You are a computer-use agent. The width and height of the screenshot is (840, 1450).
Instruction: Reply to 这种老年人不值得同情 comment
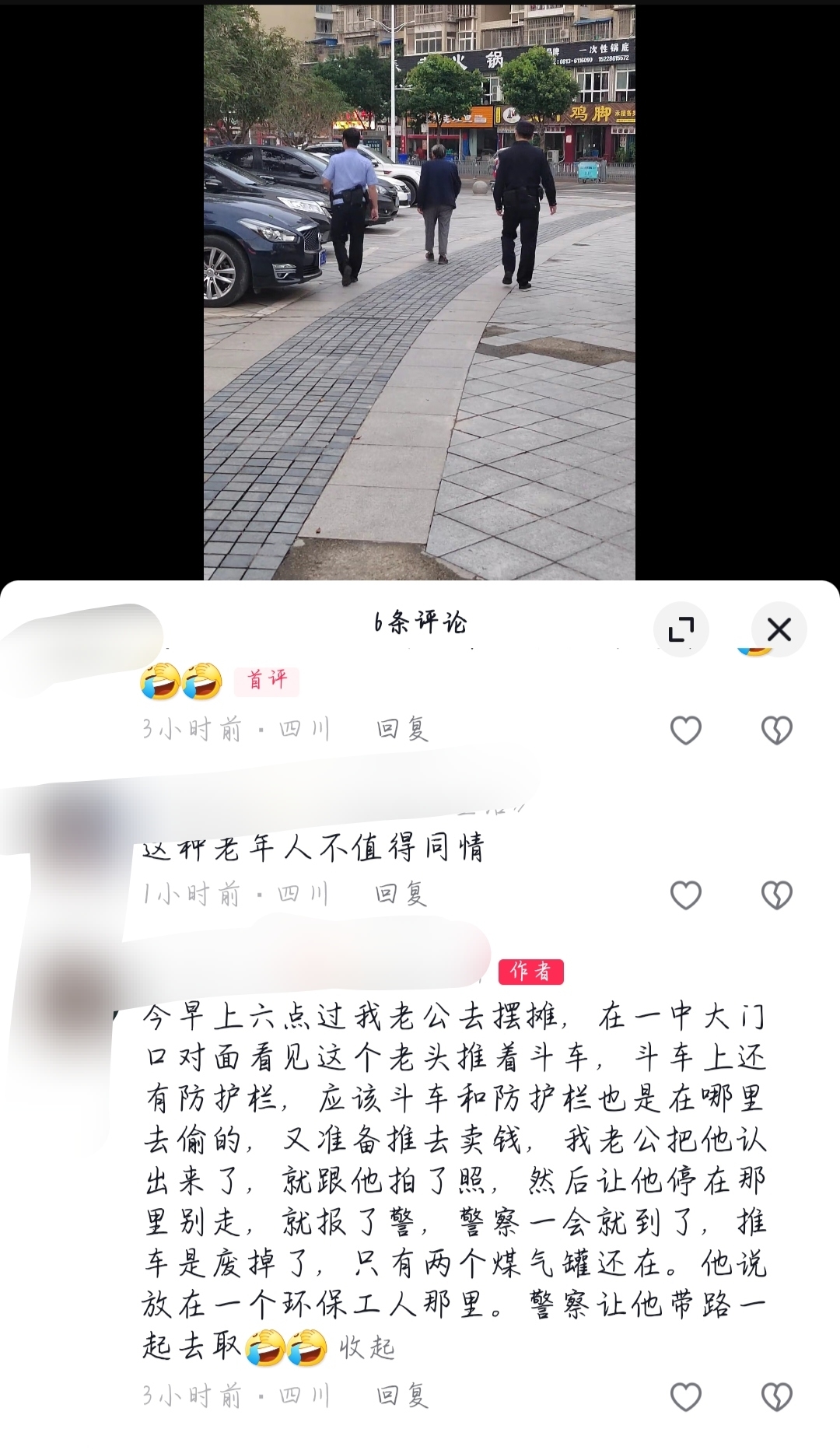401,894
